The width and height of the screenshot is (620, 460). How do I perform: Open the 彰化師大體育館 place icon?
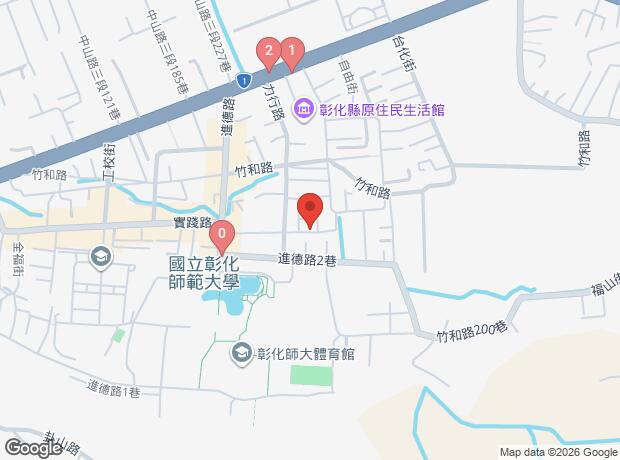coord(241,352)
